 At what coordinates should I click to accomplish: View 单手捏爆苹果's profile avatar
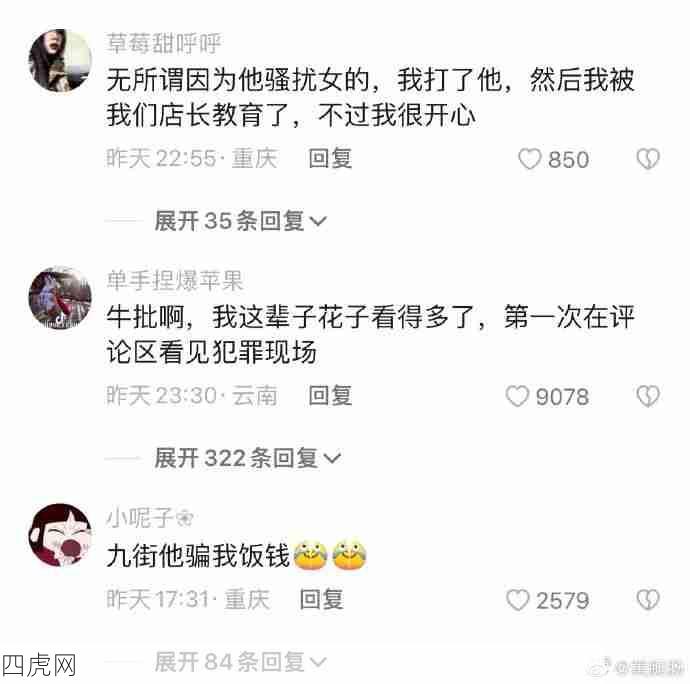(60, 296)
